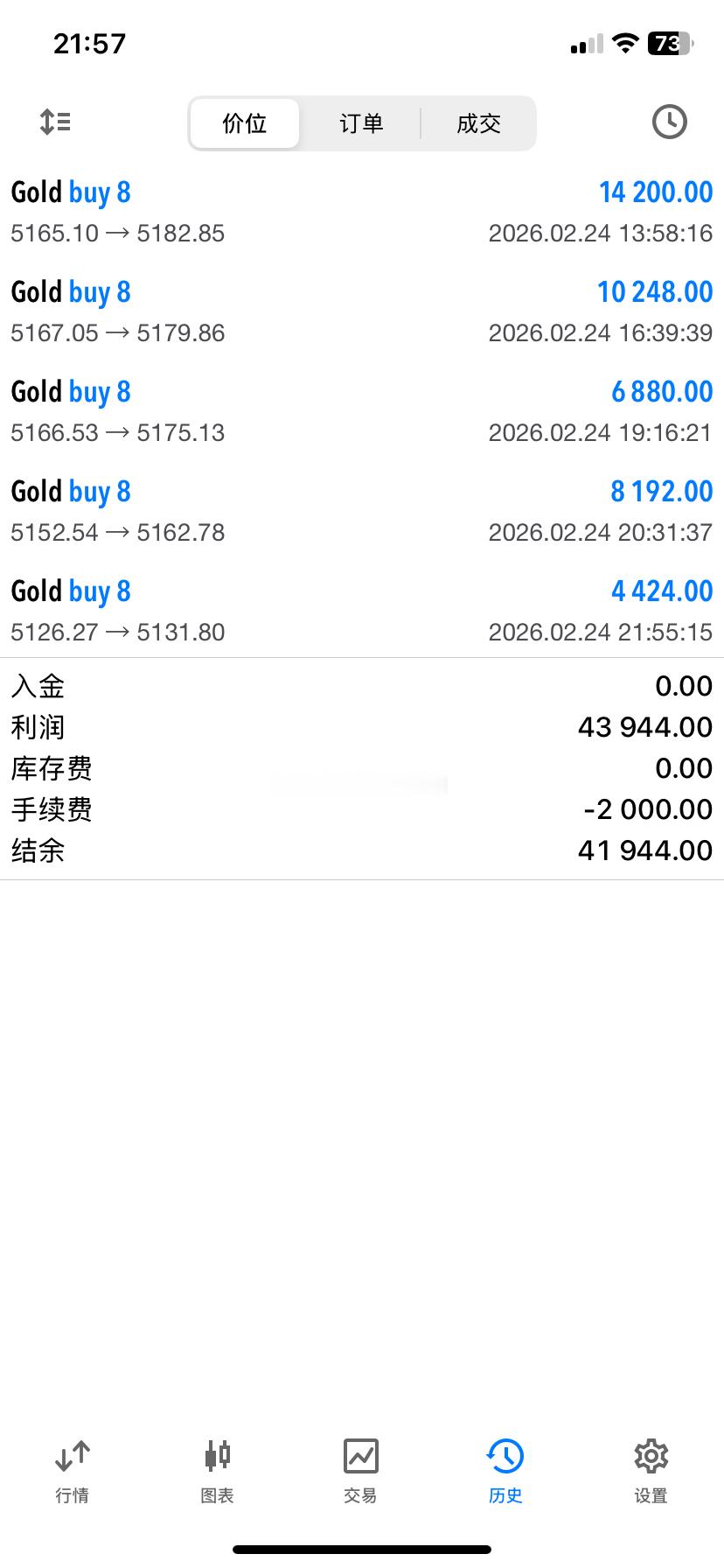
Task: Open the 设置 tab
Action: 651,1472
